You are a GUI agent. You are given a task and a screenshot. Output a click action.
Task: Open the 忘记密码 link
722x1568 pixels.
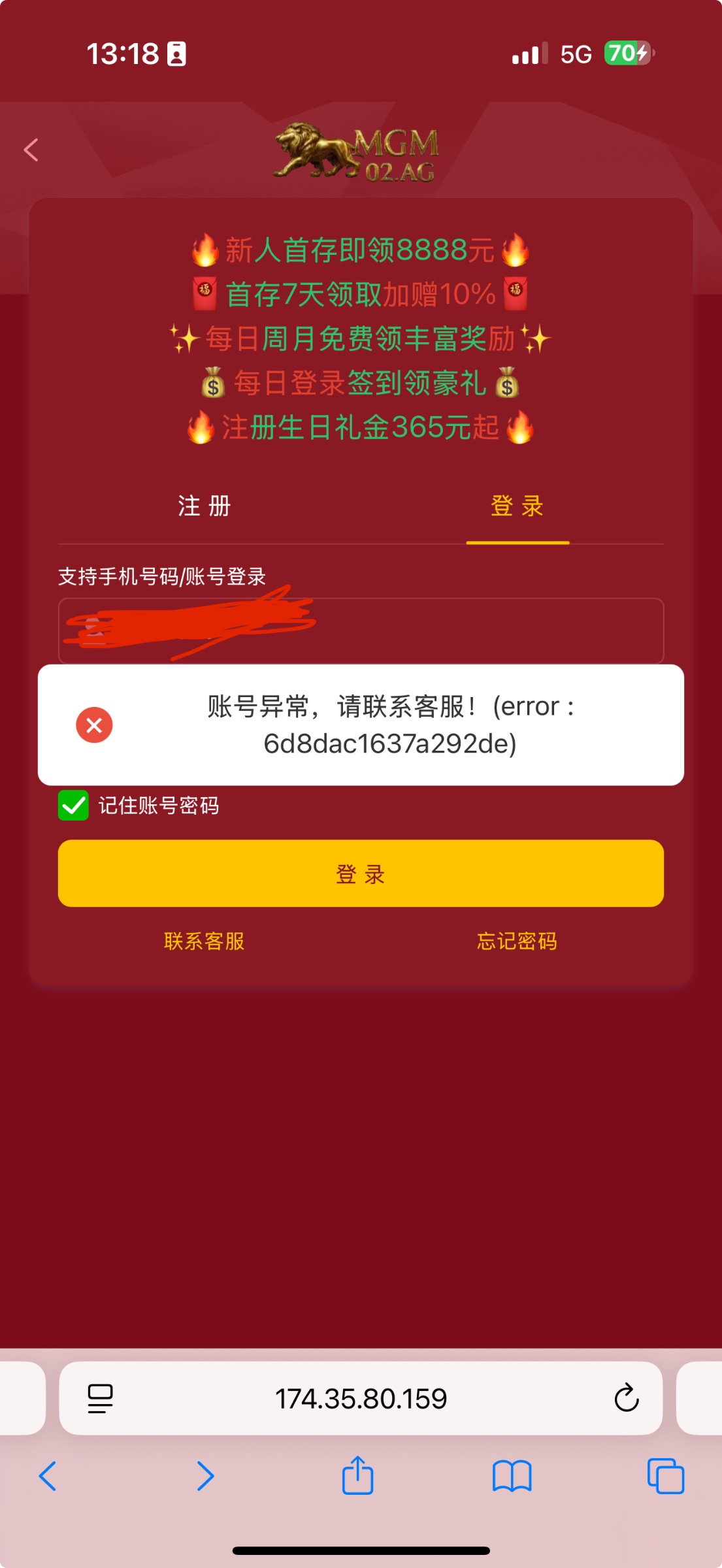pos(517,941)
